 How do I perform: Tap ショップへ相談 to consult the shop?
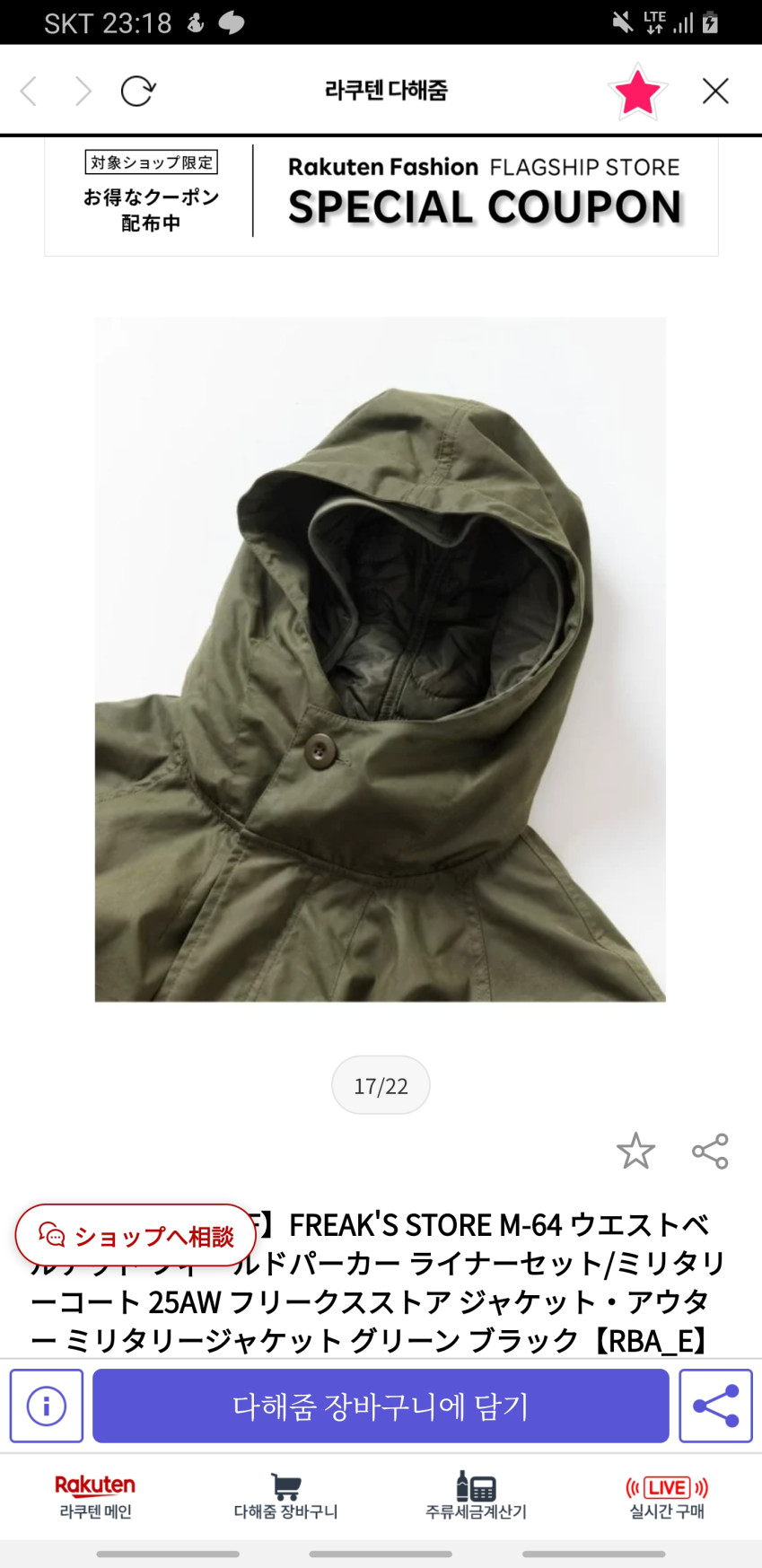(x=136, y=1236)
